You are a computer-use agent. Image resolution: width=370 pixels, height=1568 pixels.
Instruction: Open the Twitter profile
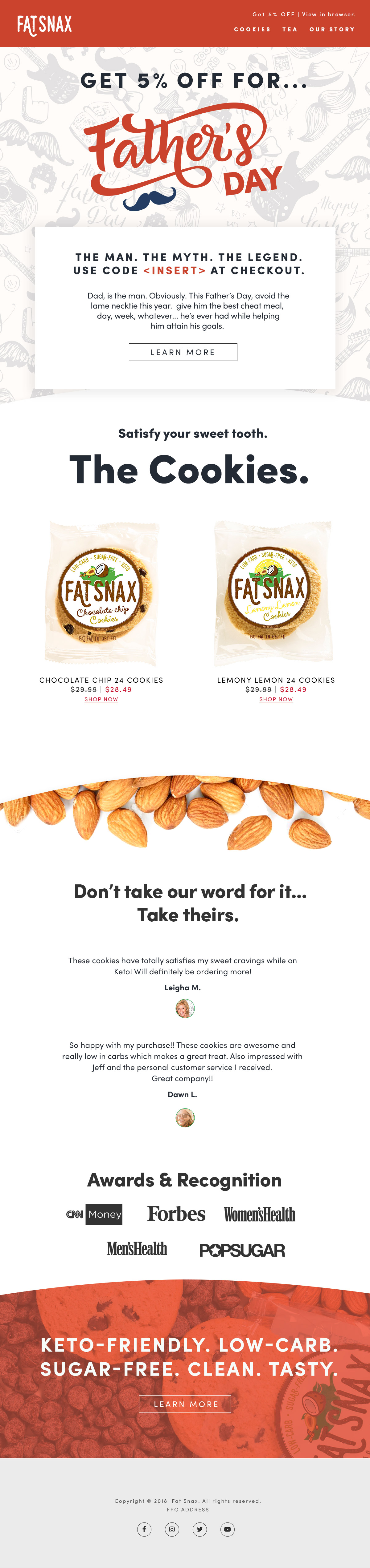click(200, 1529)
